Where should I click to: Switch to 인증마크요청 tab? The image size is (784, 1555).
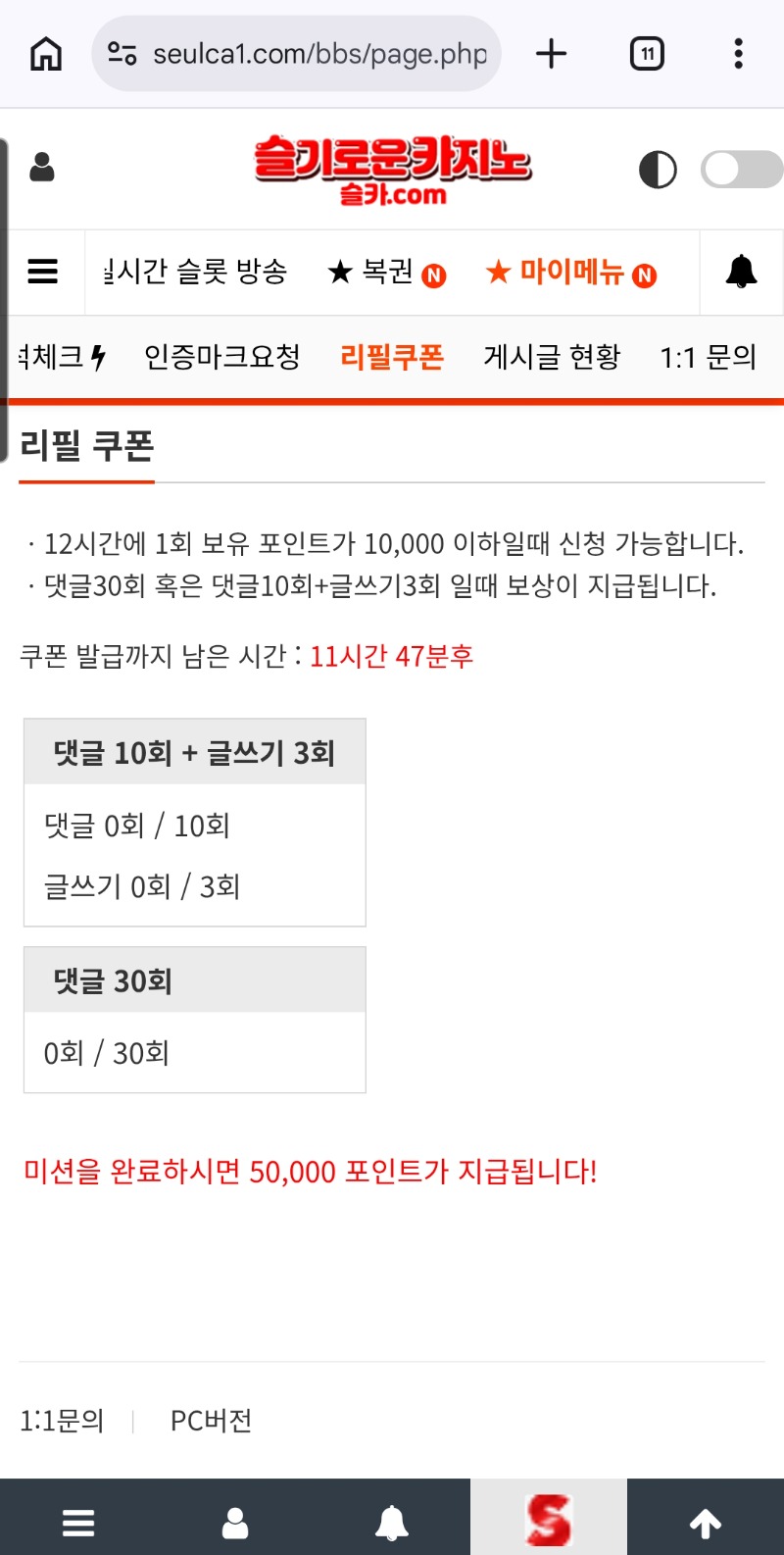coord(222,357)
